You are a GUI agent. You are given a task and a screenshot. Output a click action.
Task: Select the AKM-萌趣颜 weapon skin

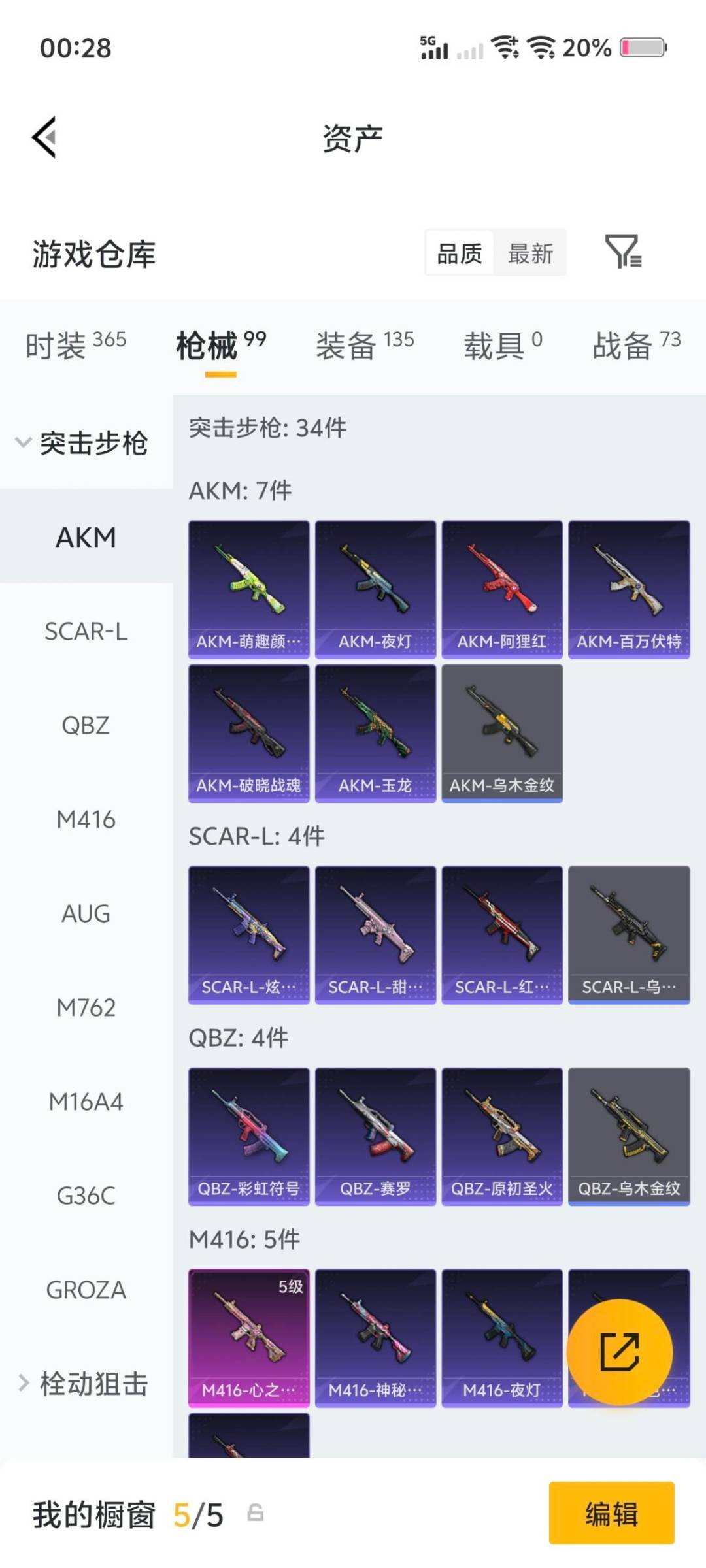[x=249, y=585]
